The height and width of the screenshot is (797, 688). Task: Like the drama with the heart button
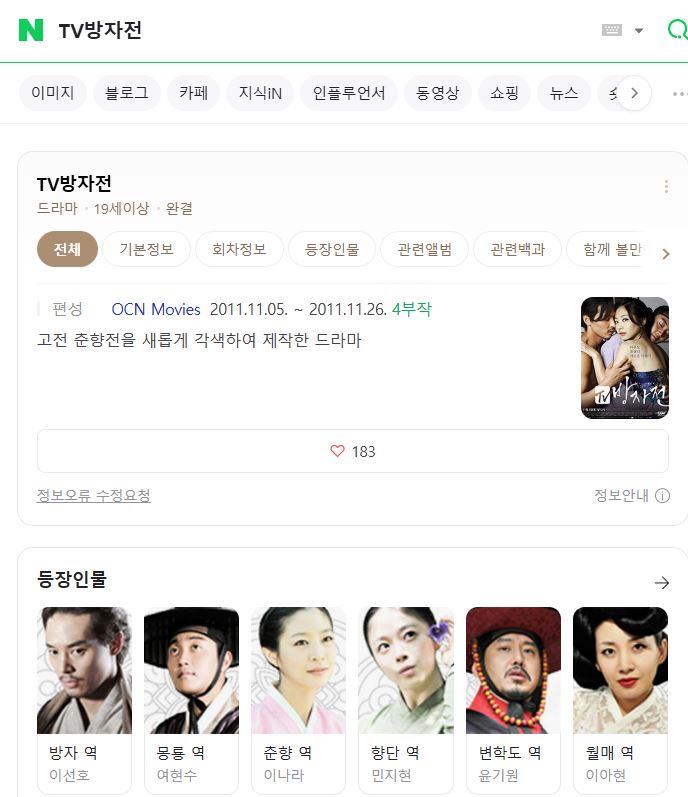[352, 451]
